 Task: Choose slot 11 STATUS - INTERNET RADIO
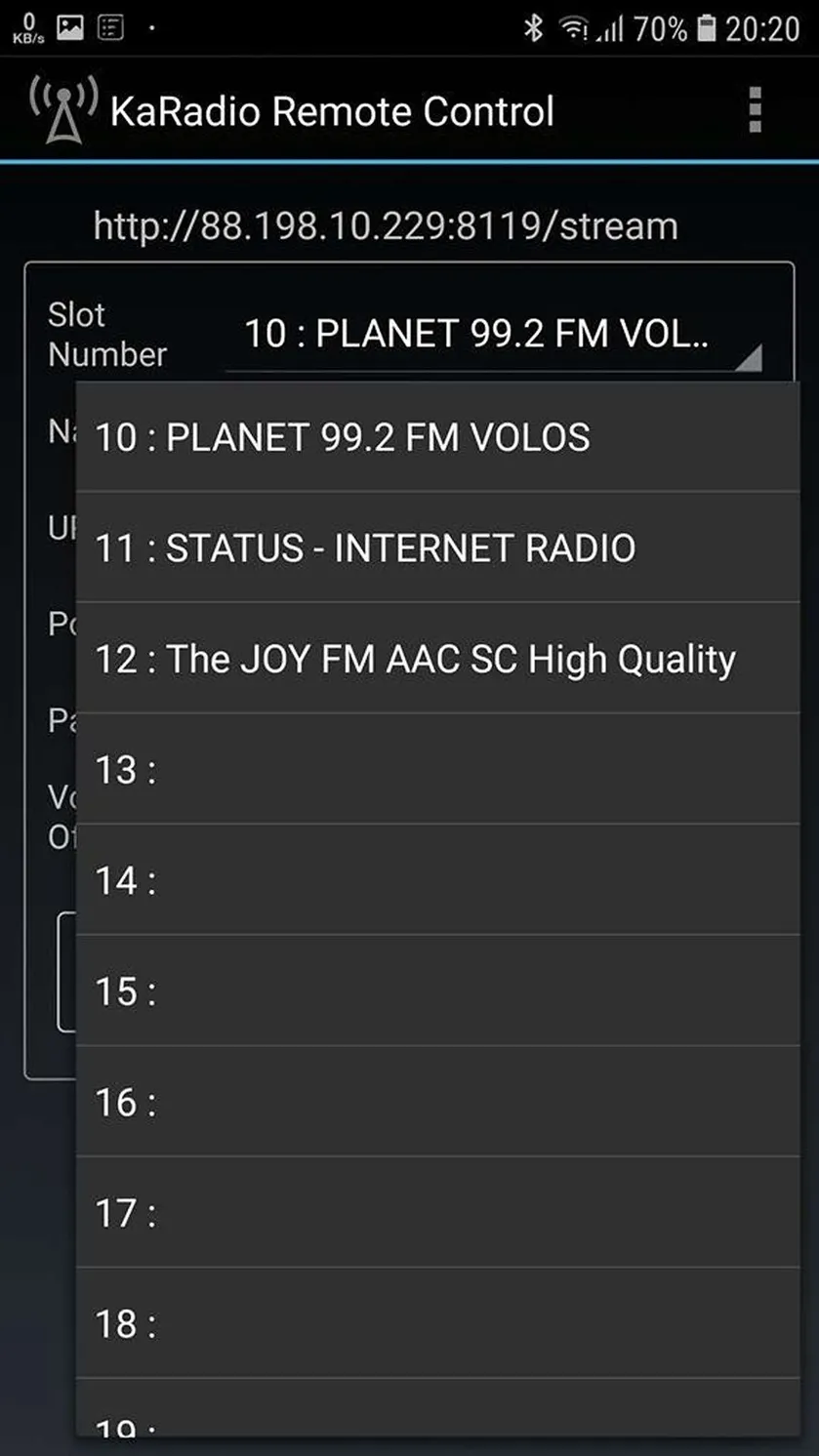[437, 547]
